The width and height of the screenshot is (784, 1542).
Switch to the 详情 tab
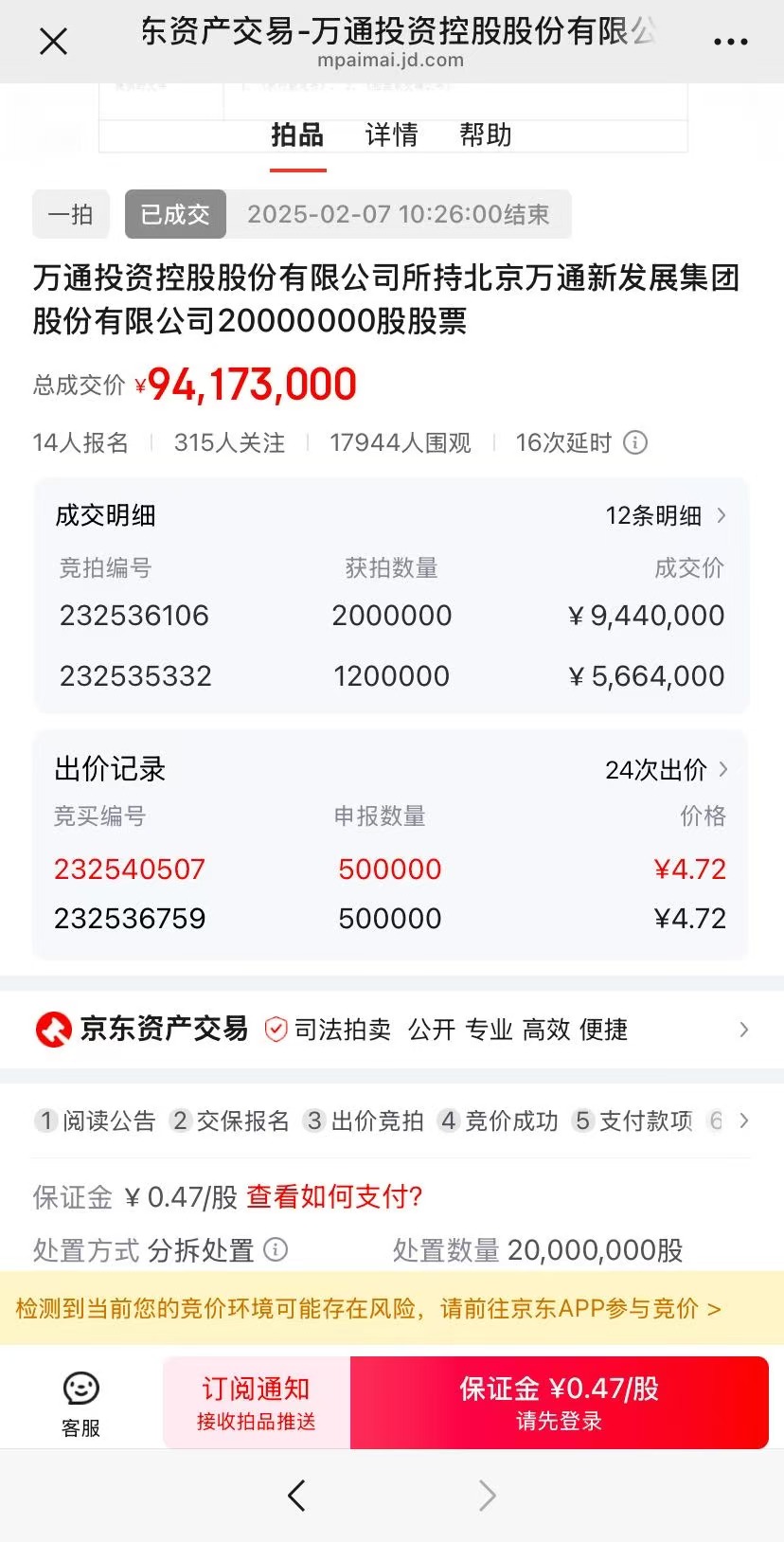(x=390, y=135)
